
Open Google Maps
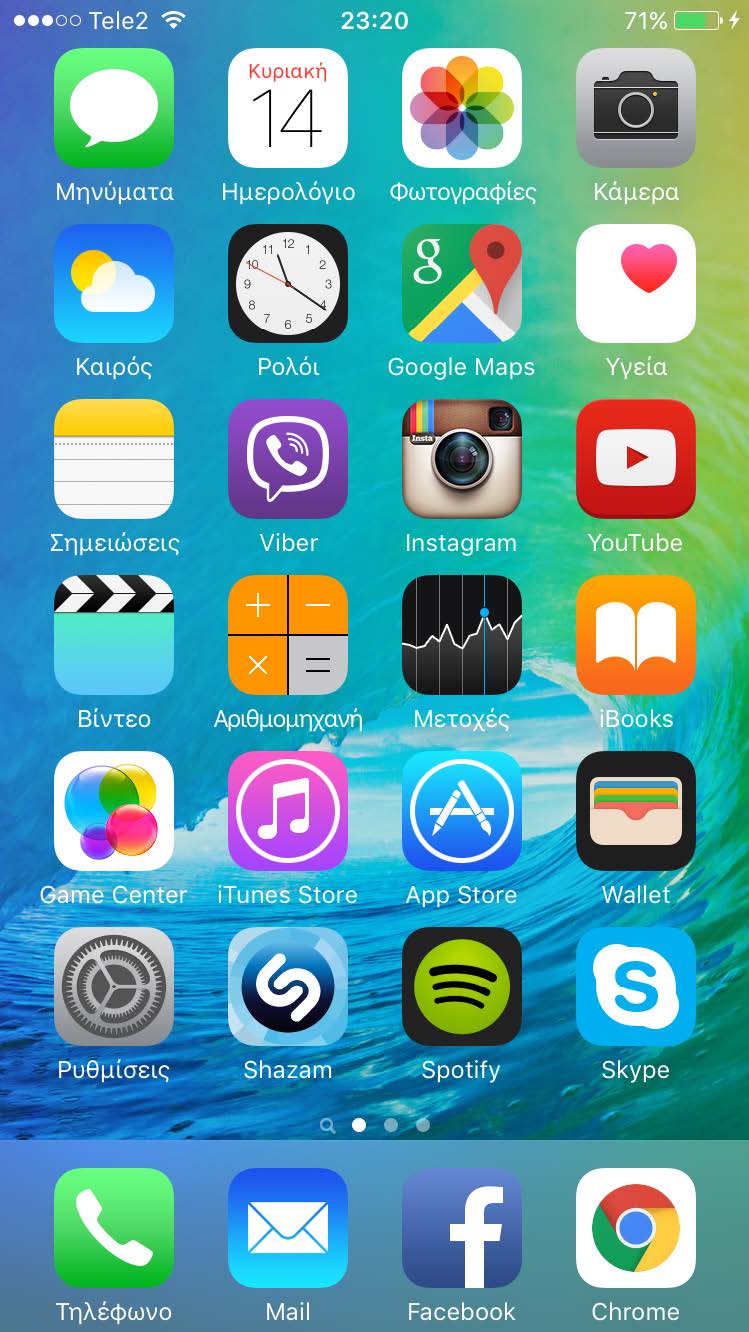(462, 284)
